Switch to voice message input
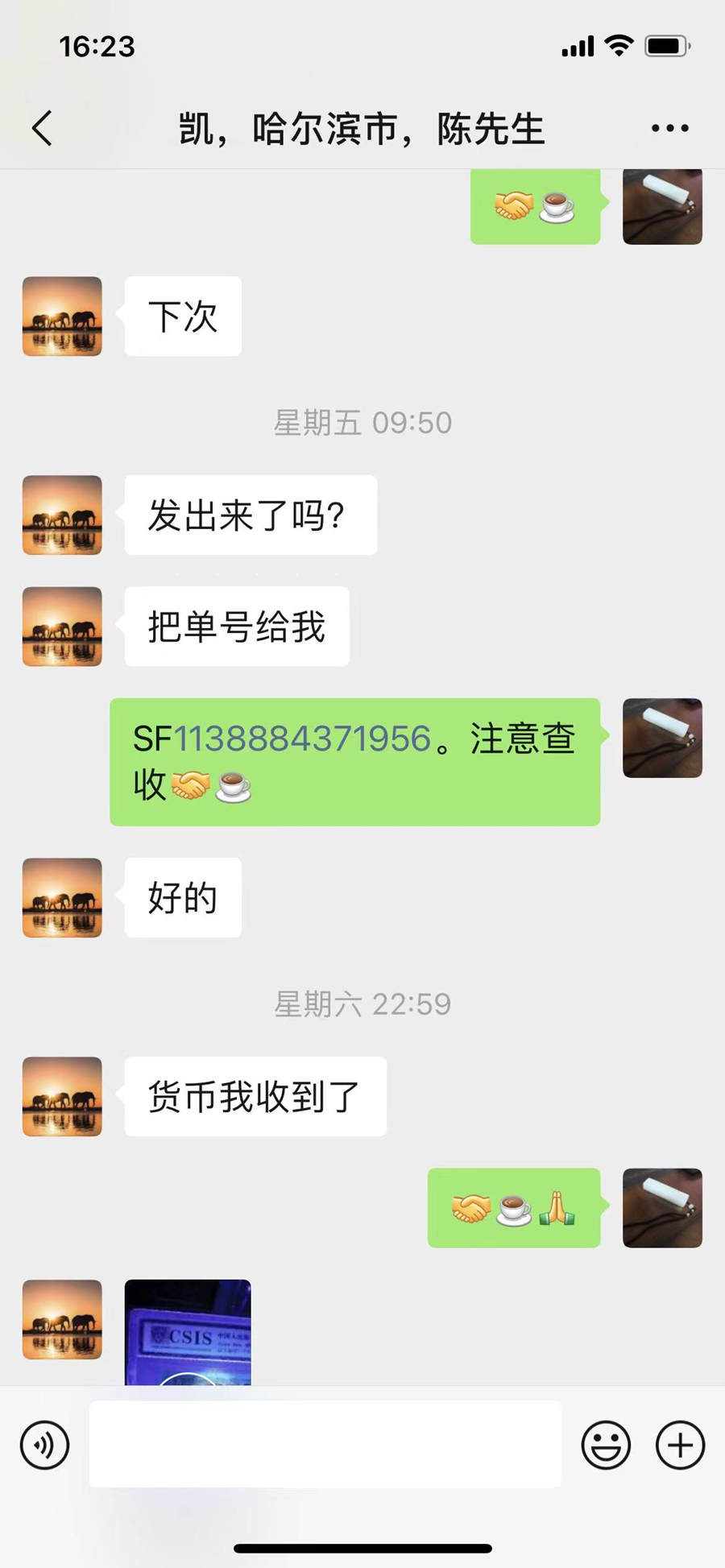 [x=44, y=1445]
